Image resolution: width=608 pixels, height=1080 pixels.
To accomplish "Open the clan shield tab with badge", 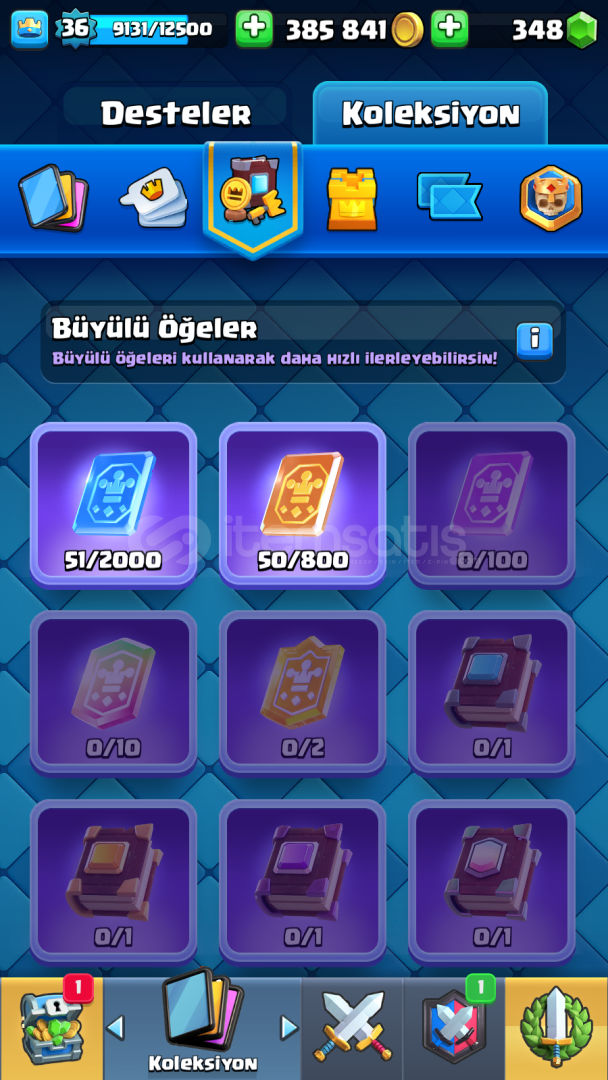I will click(x=454, y=1028).
